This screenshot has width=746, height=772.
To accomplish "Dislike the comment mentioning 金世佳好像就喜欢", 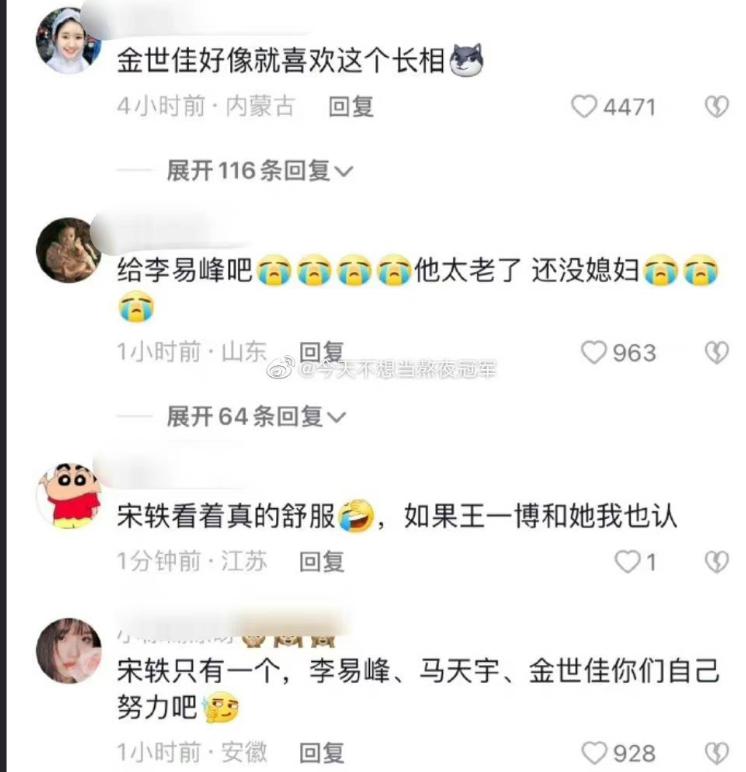I will pyautogui.click(x=716, y=106).
